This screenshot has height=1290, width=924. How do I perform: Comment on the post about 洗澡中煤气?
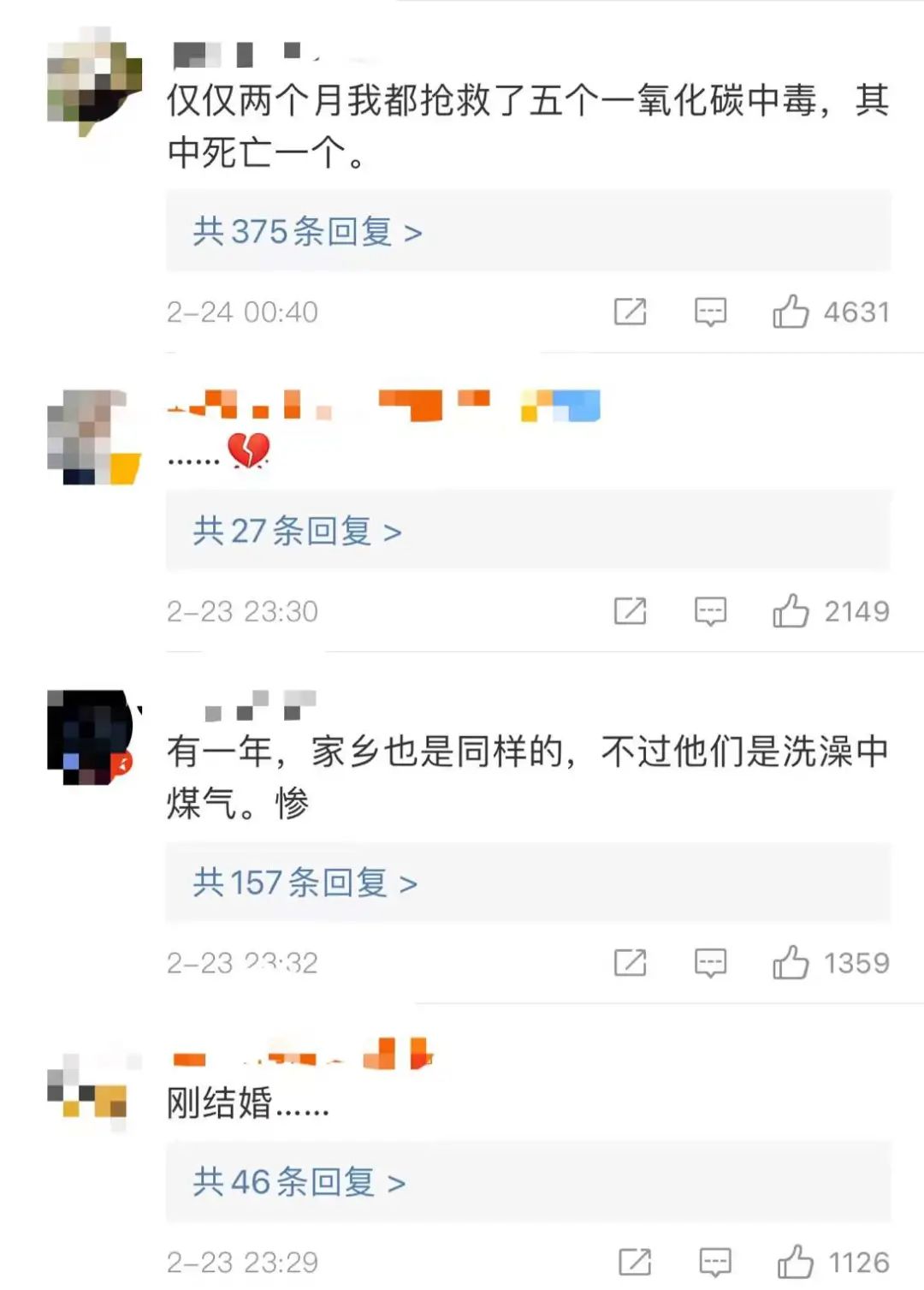[710, 963]
